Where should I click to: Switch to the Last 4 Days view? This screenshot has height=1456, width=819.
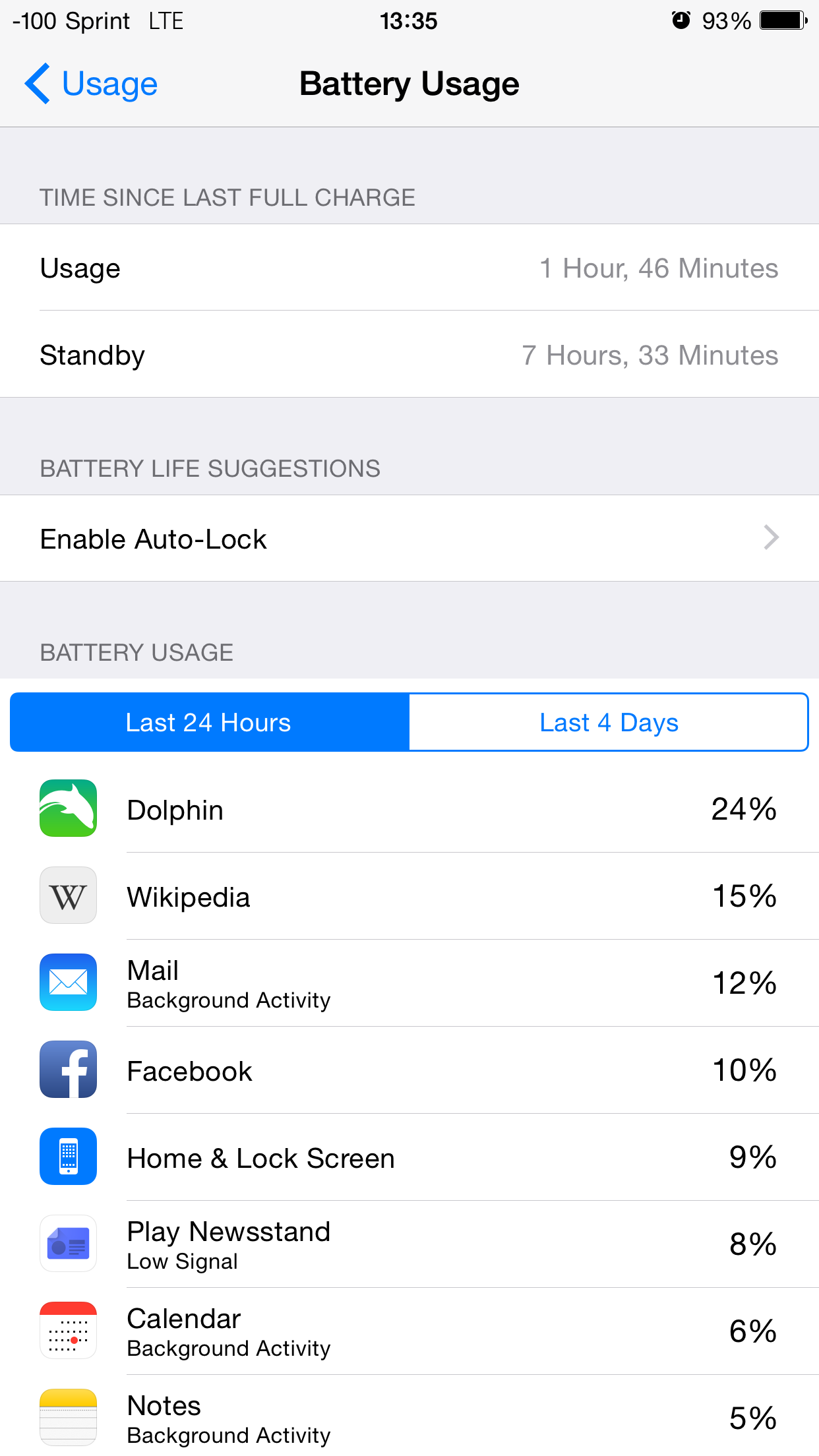point(609,722)
